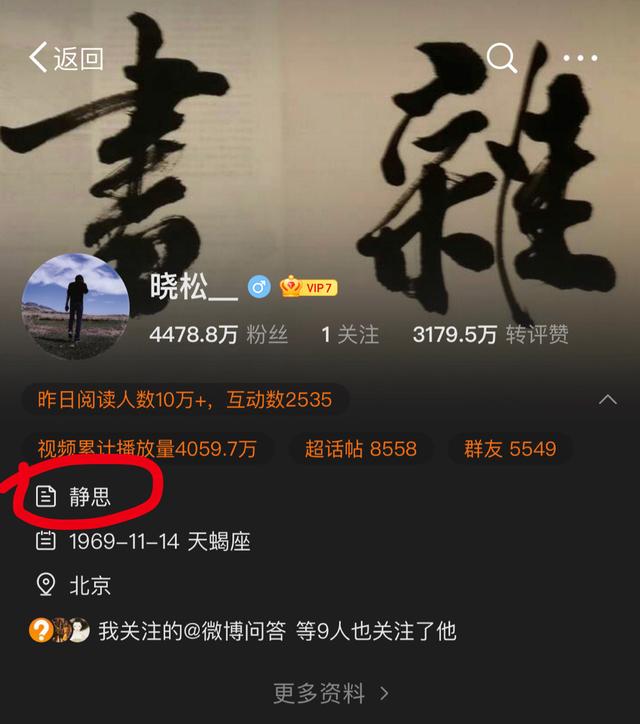This screenshot has width=640, height=724.
Task: Open the 视频累计播放量 chip
Action: coord(147,449)
